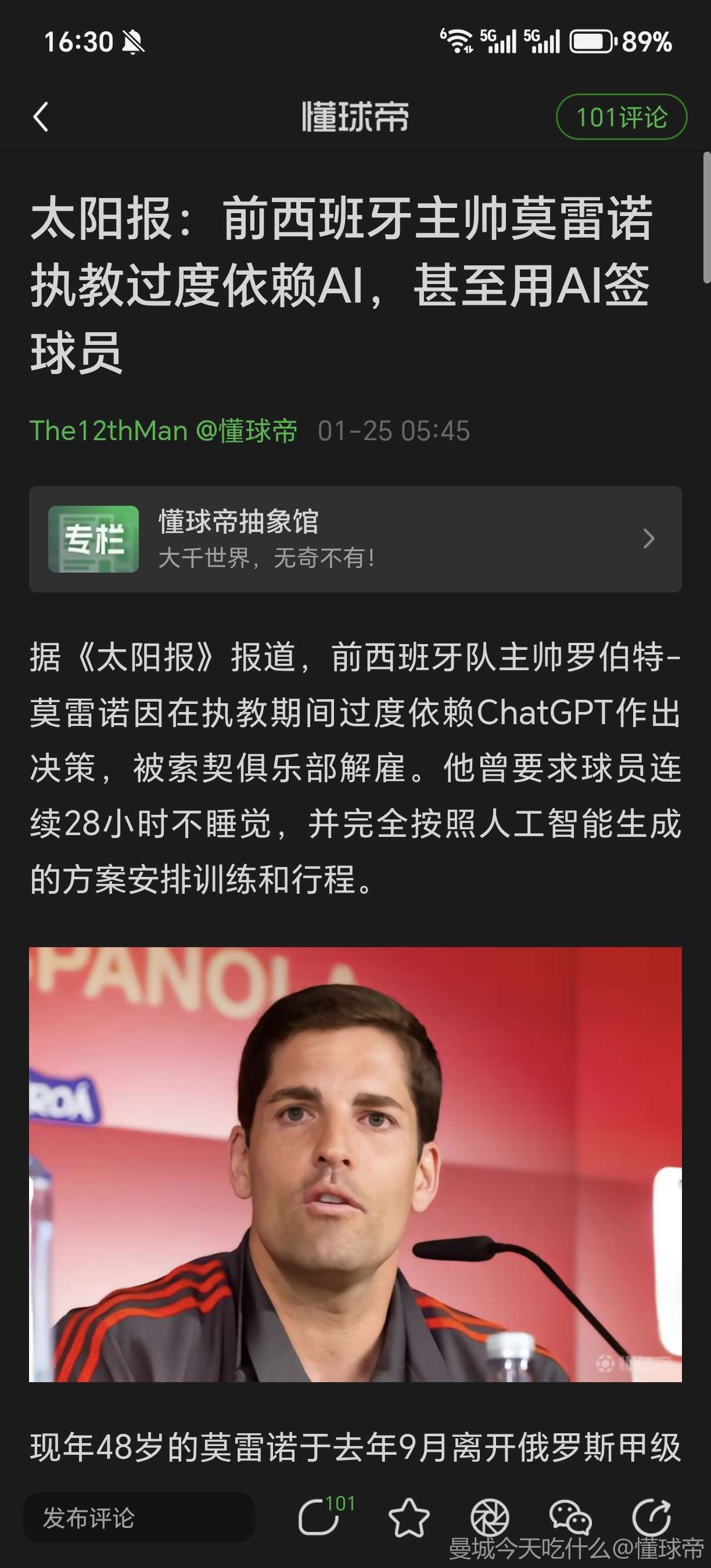Open the 懂球帝抽象馆 column card
The height and width of the screenshot is (1568, 711).
coord(355,539)
